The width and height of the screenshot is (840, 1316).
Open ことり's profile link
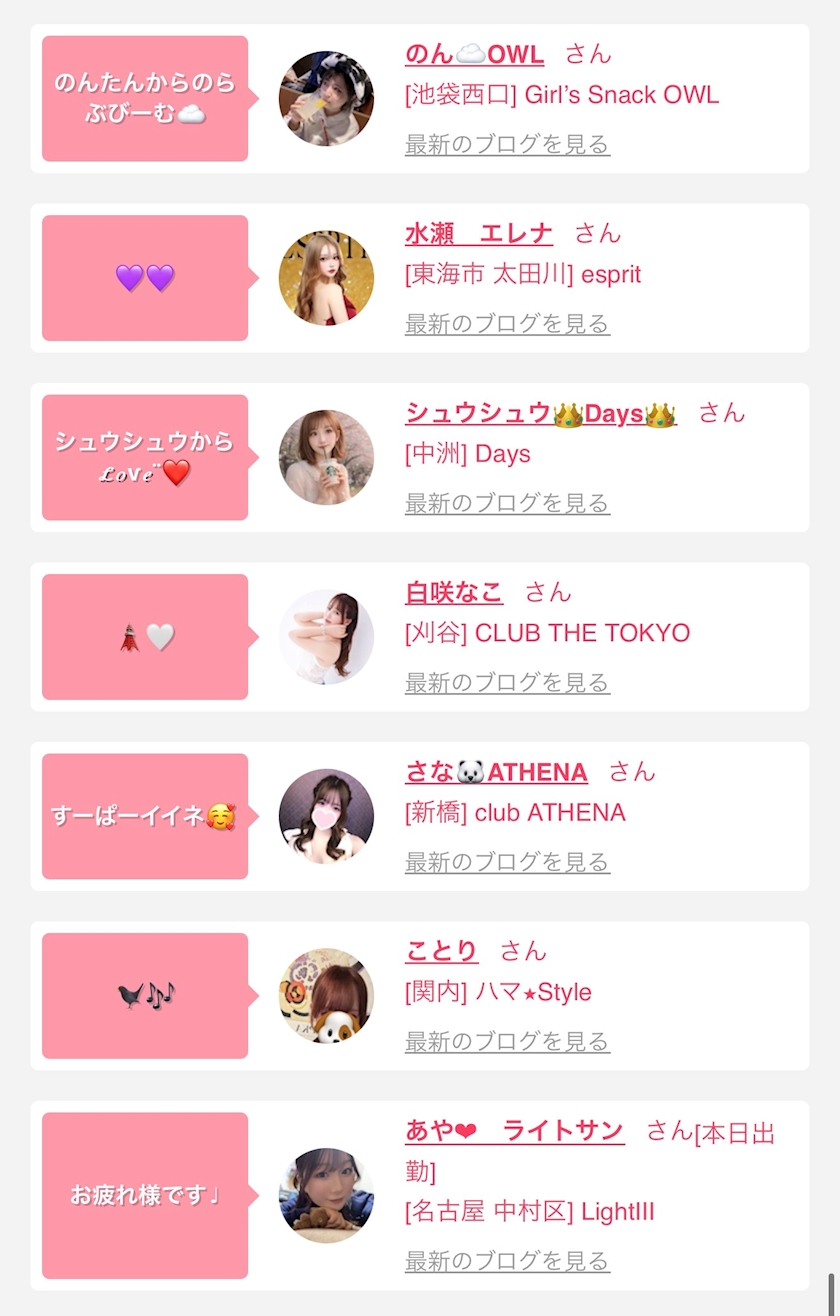[x=441, y=951]
